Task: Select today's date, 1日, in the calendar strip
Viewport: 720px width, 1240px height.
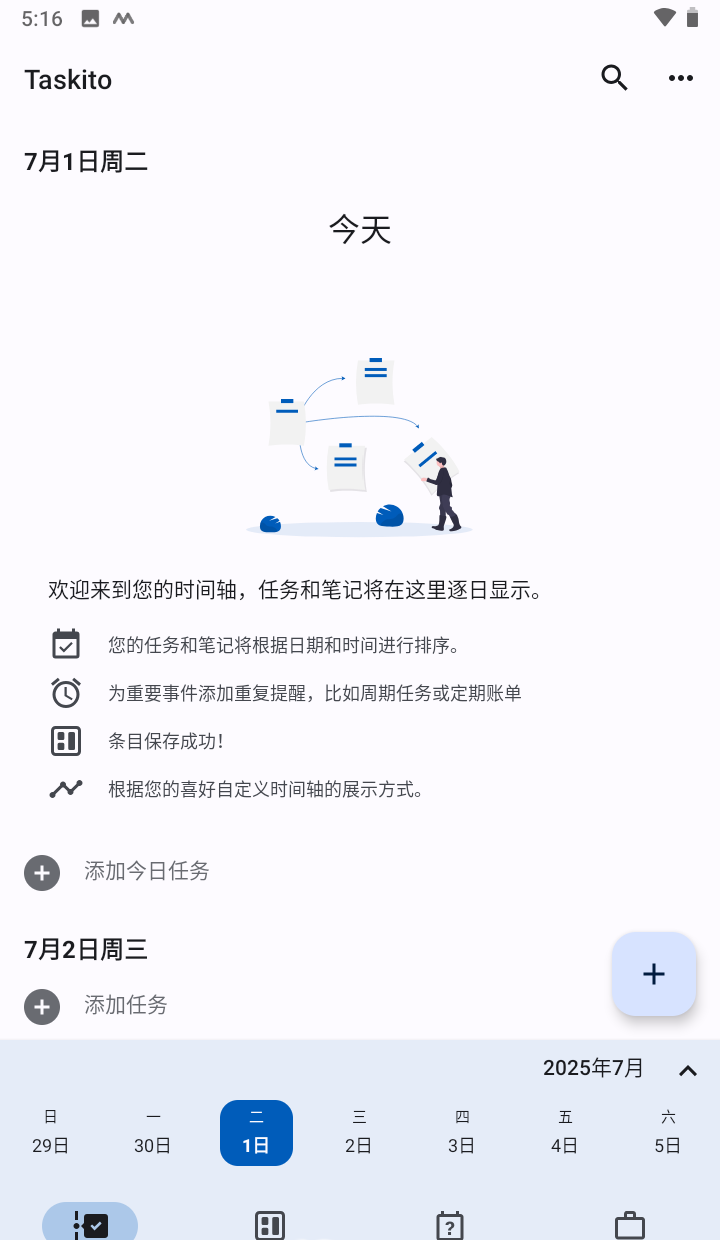Action: (x=256, y=1132)
